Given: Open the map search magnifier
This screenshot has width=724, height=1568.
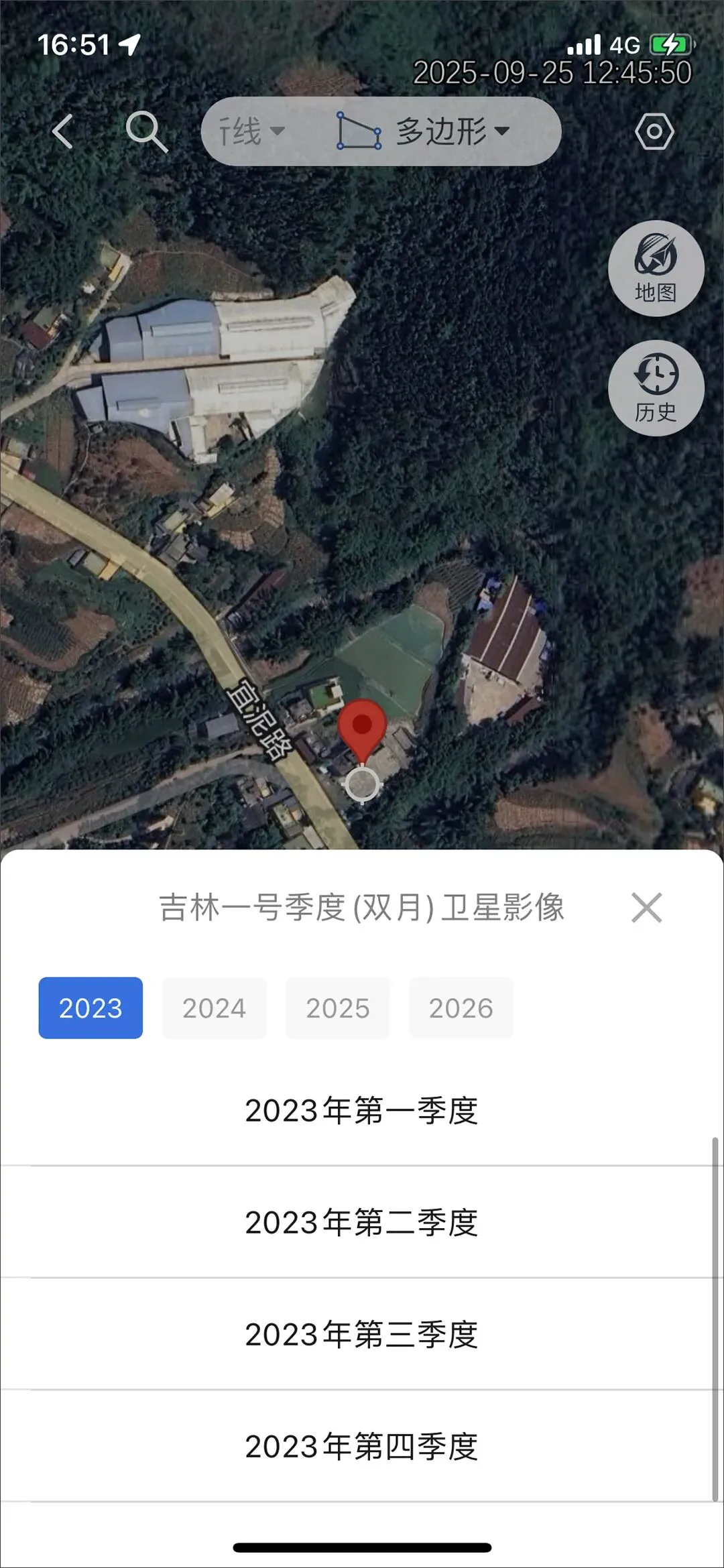Looking at the screenshot, I should tap(147, 131).
